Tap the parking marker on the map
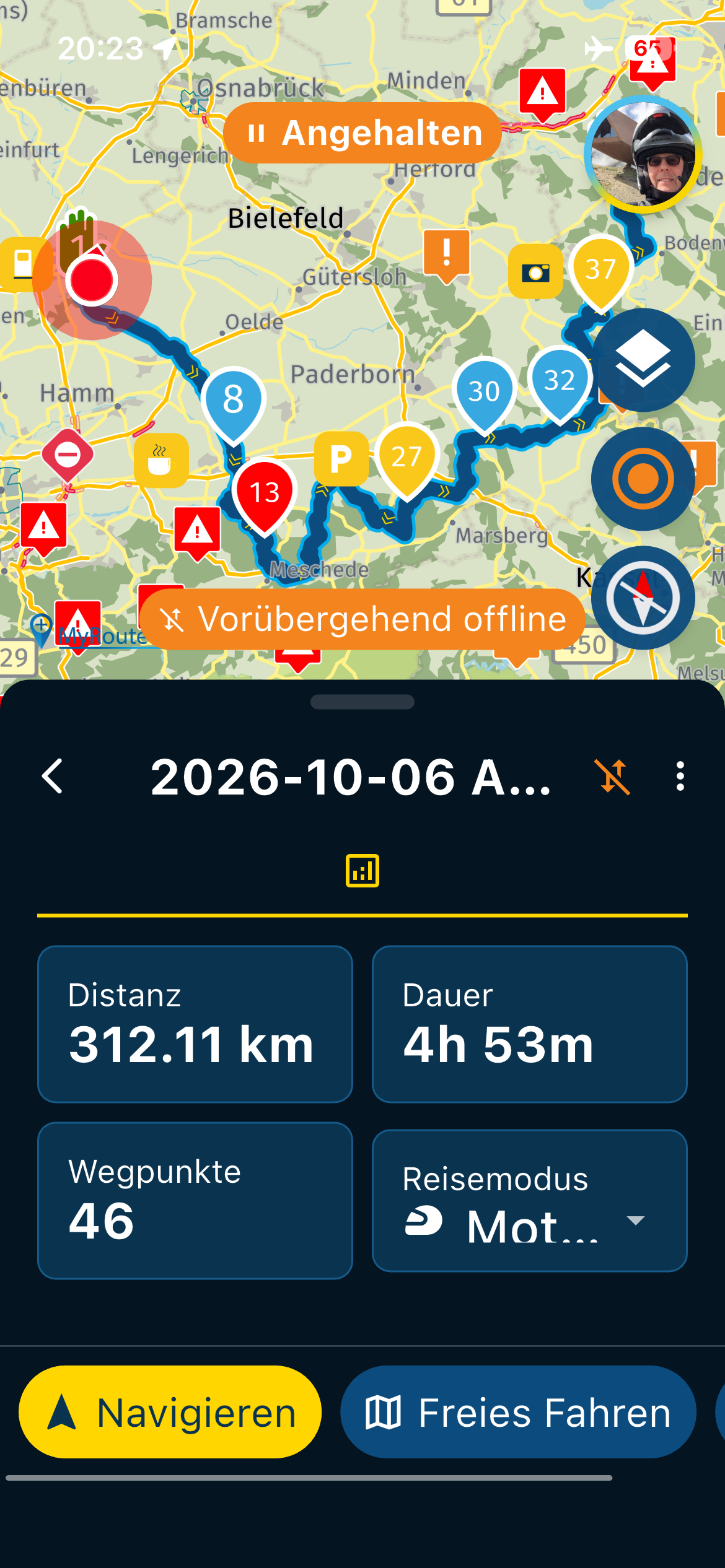725x1568 pixels. [x=341, y=459]
